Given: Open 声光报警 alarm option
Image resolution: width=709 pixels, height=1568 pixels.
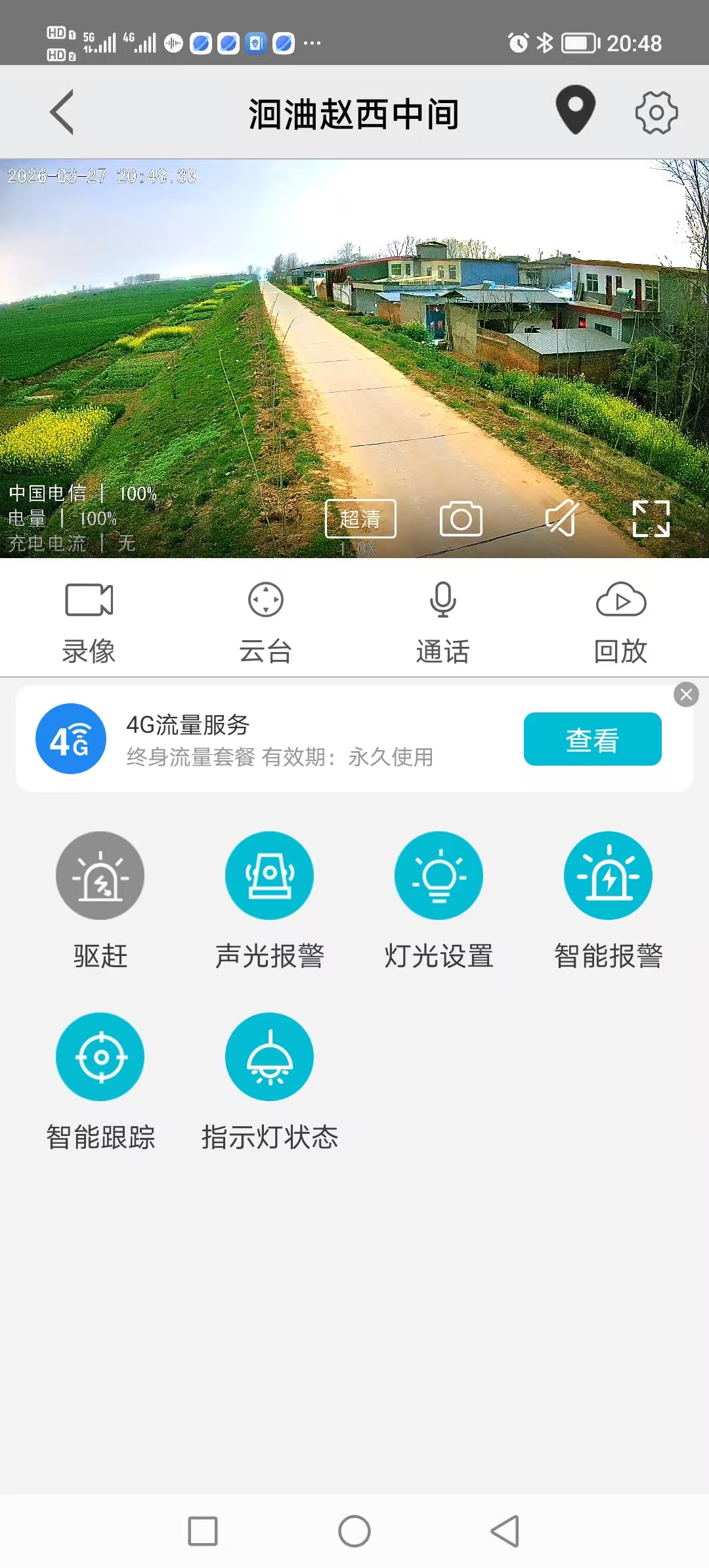Looking at the screenshot, I should [269, 876].
